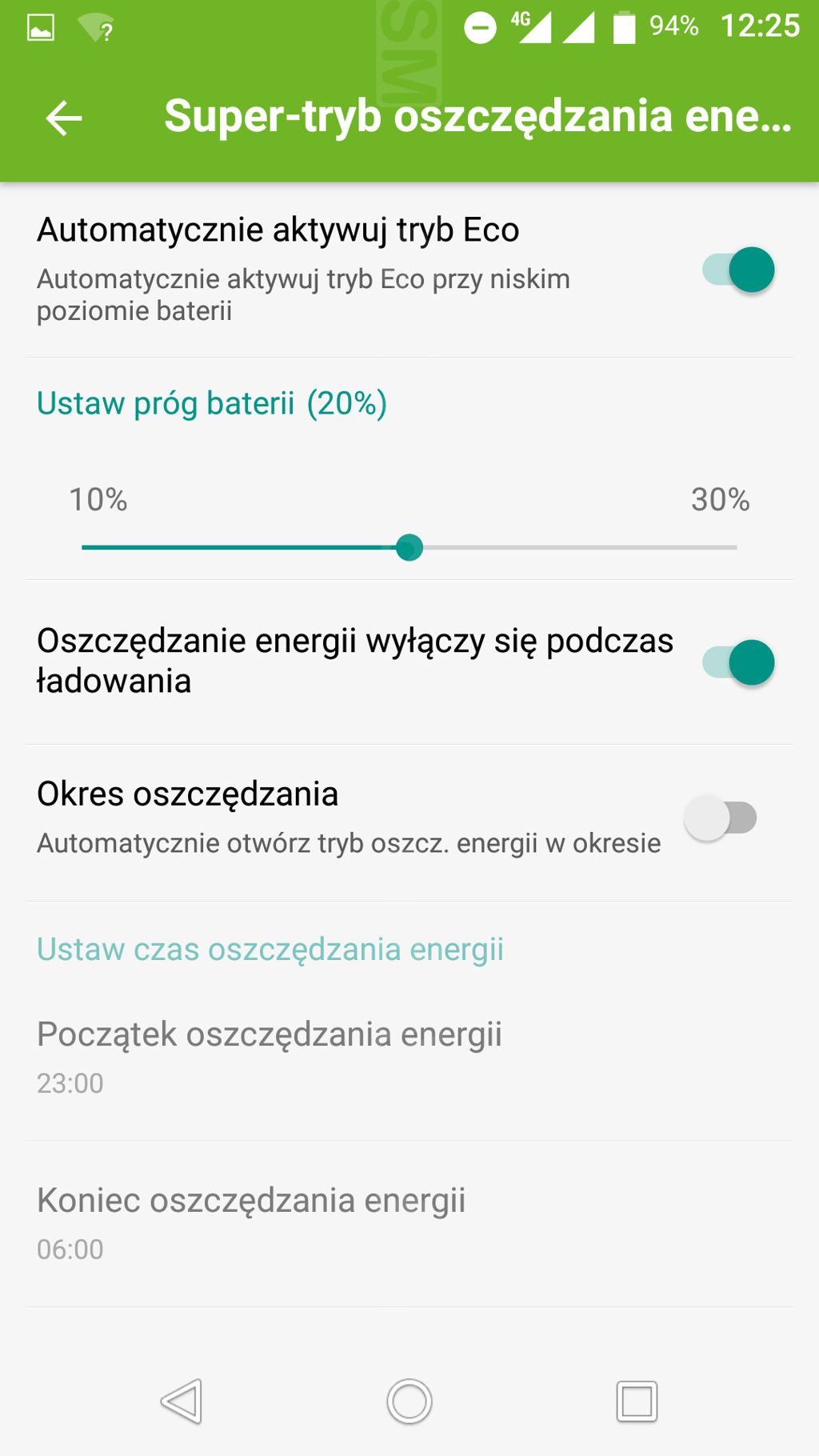Screen dimensions: 819x1456
Task: Disable Oszczędzanie energii wyłączy się podczas ładowania
Action: pyautogui.click(x=737, y=662)
